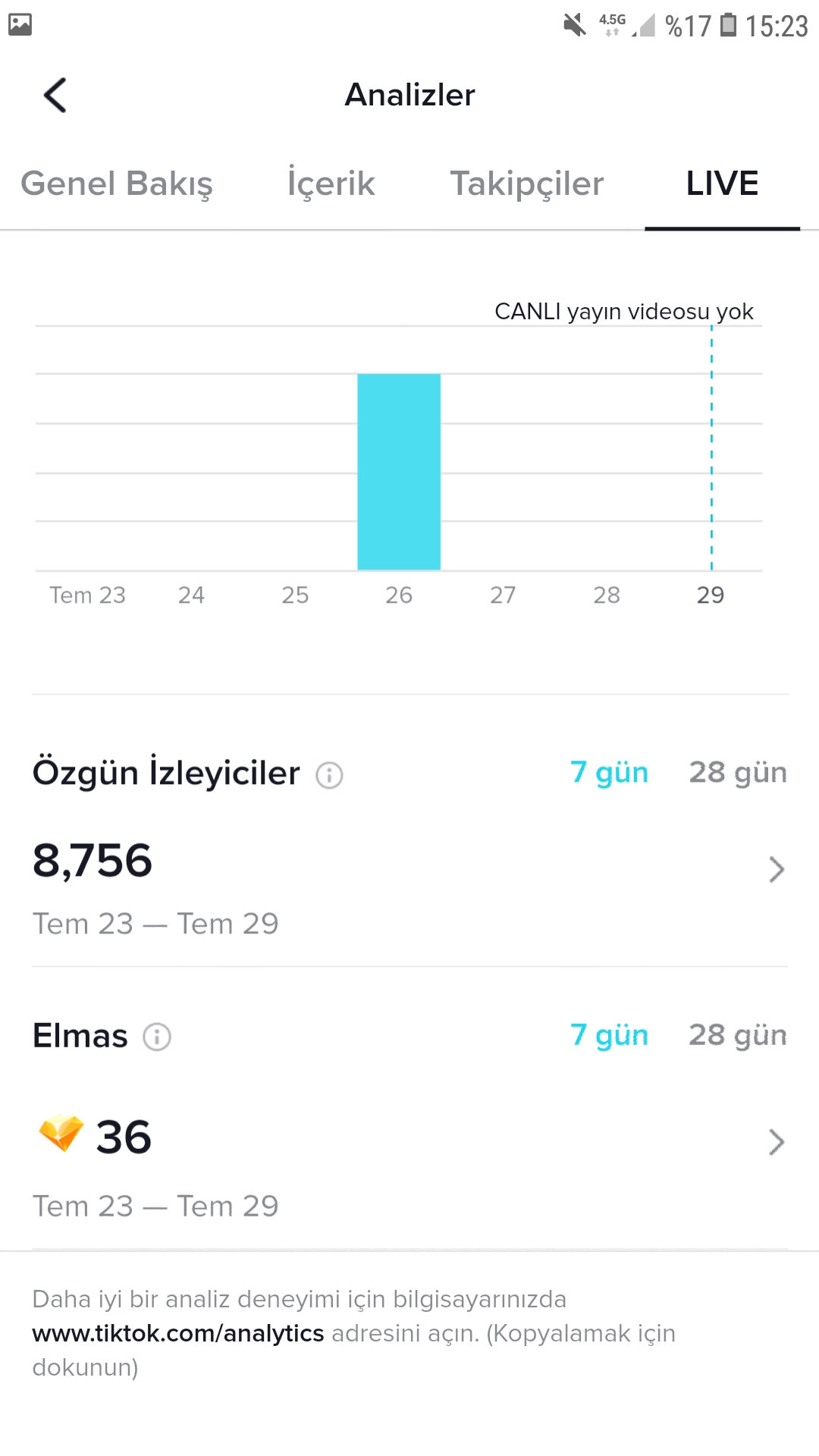Select the LIVE tab
Image resolution: width=819 pixels, height=1456 pixels.
[x=722, y=184]
